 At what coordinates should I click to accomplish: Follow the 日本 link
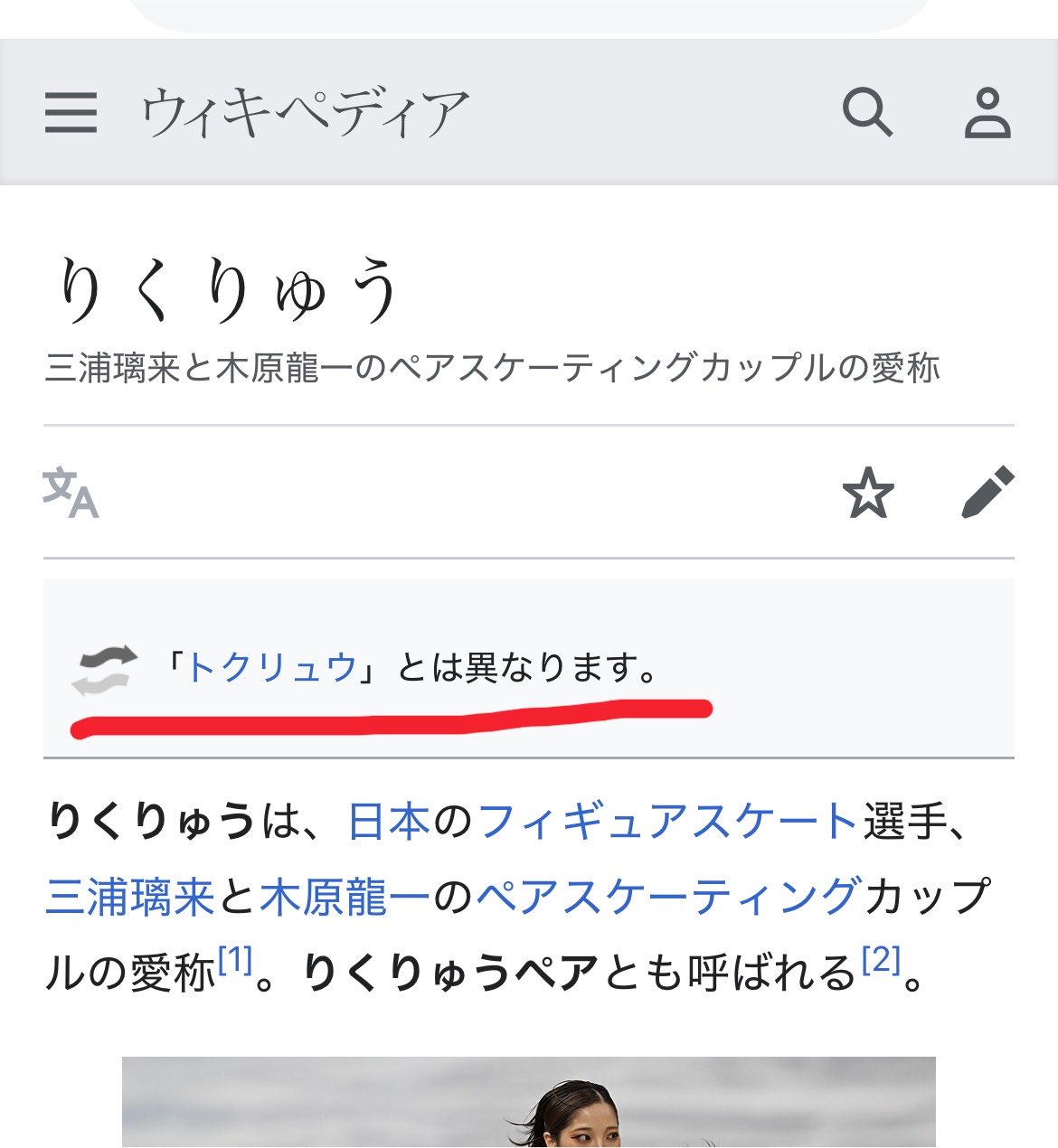pos(388,821)
